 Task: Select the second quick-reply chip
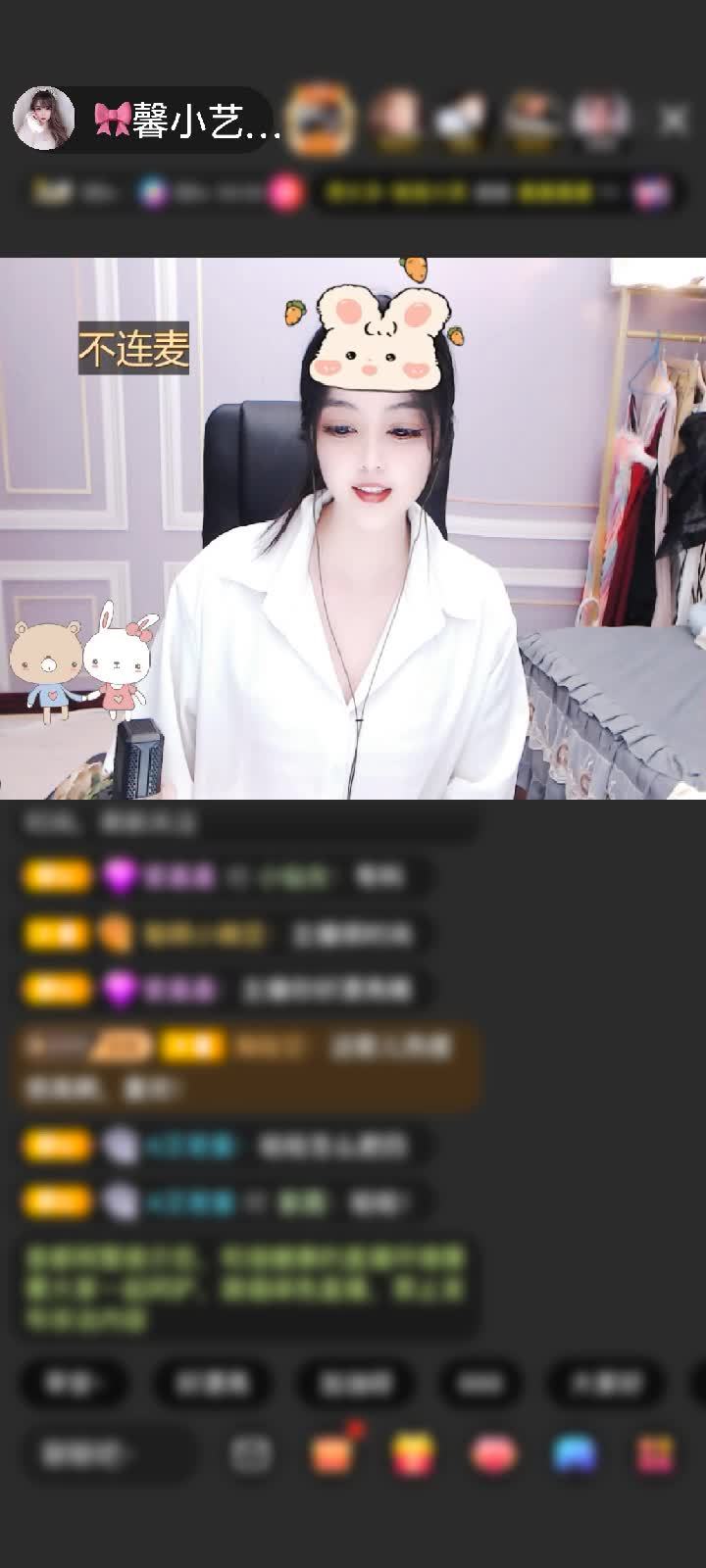(213, 1383)
